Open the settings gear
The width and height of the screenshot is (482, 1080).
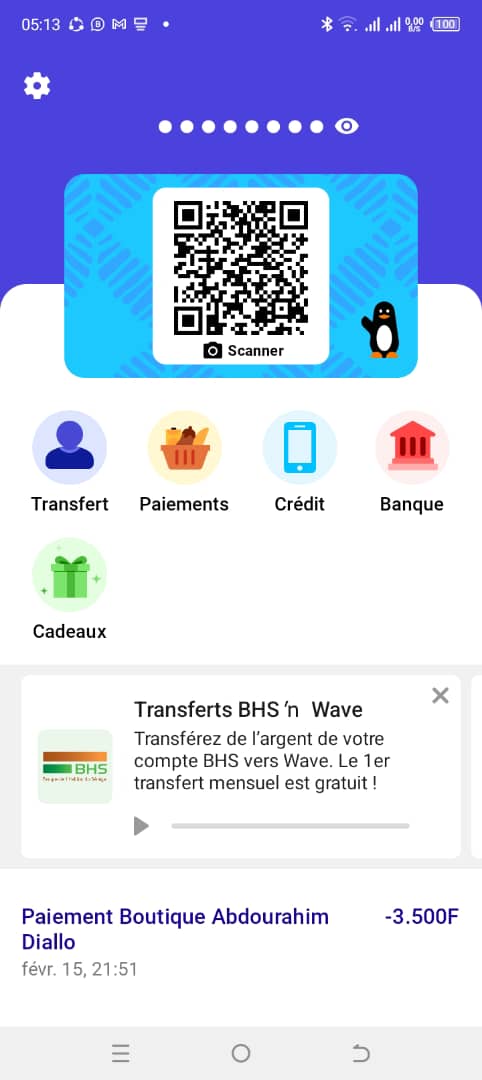point(37,85)
